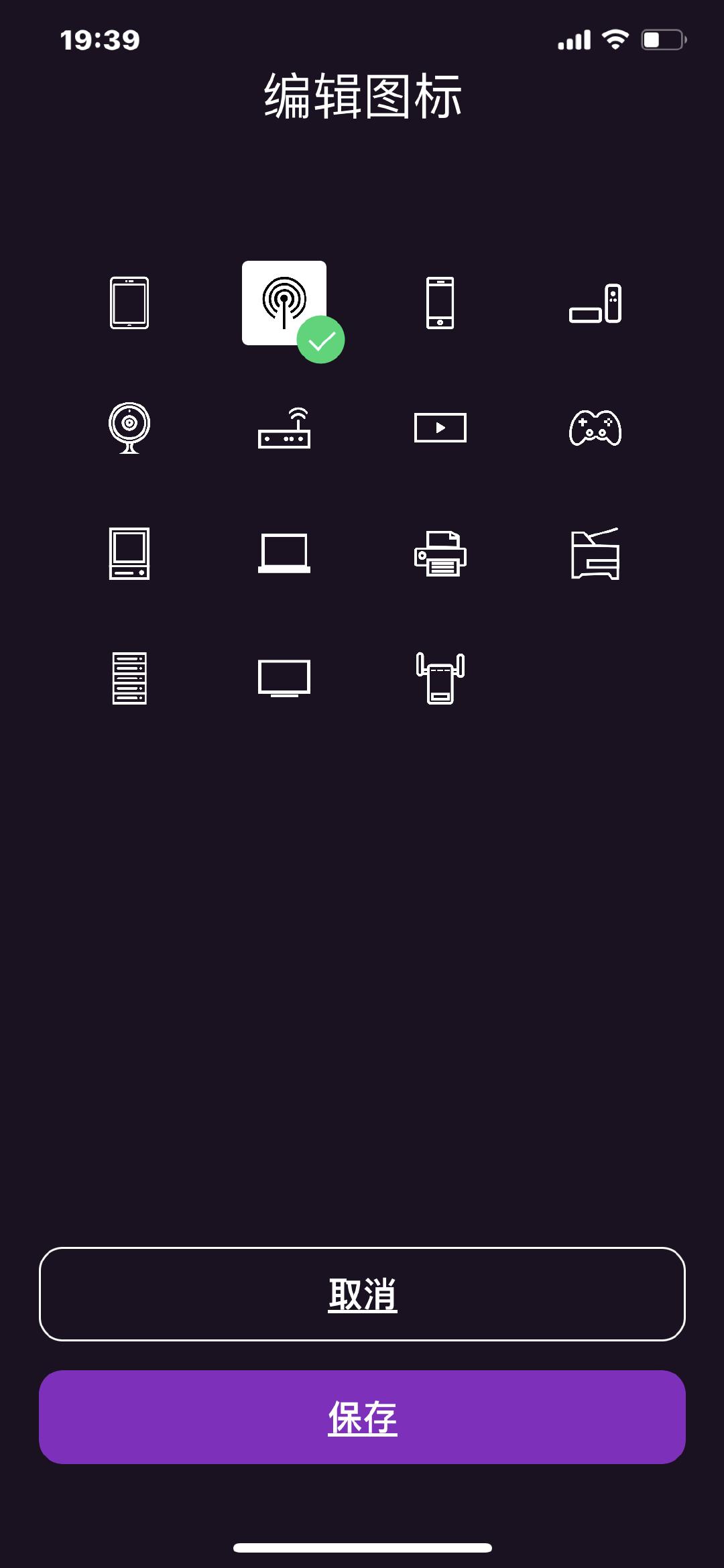Choose the Wi-Fi router icon
The height and width of the screenshot is (1568, 724).
pyautogui.click(x=284, y=428)
